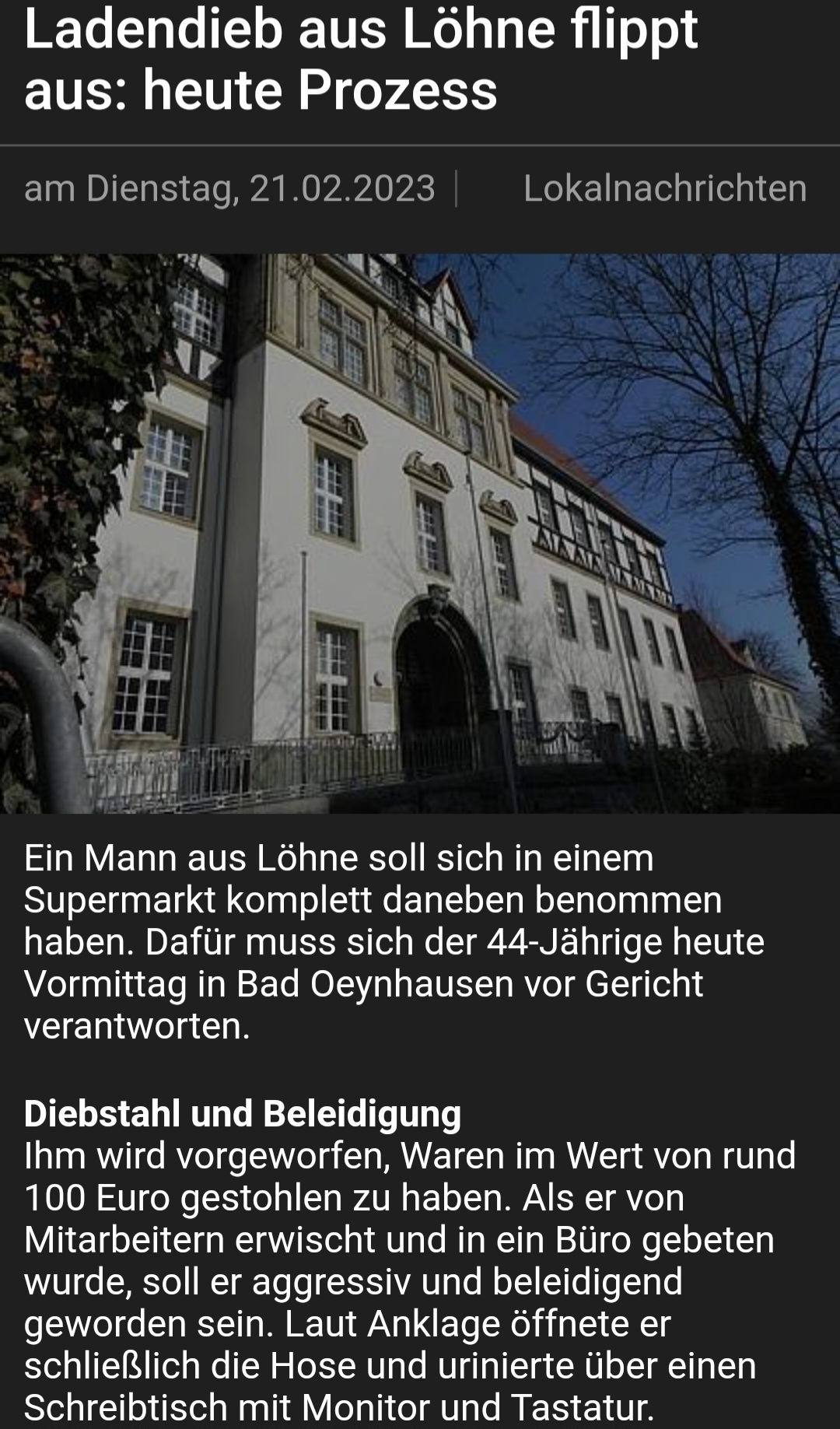Open the Lokalnachrichten category
840x1429 pixels.
(x=665, y=188)
